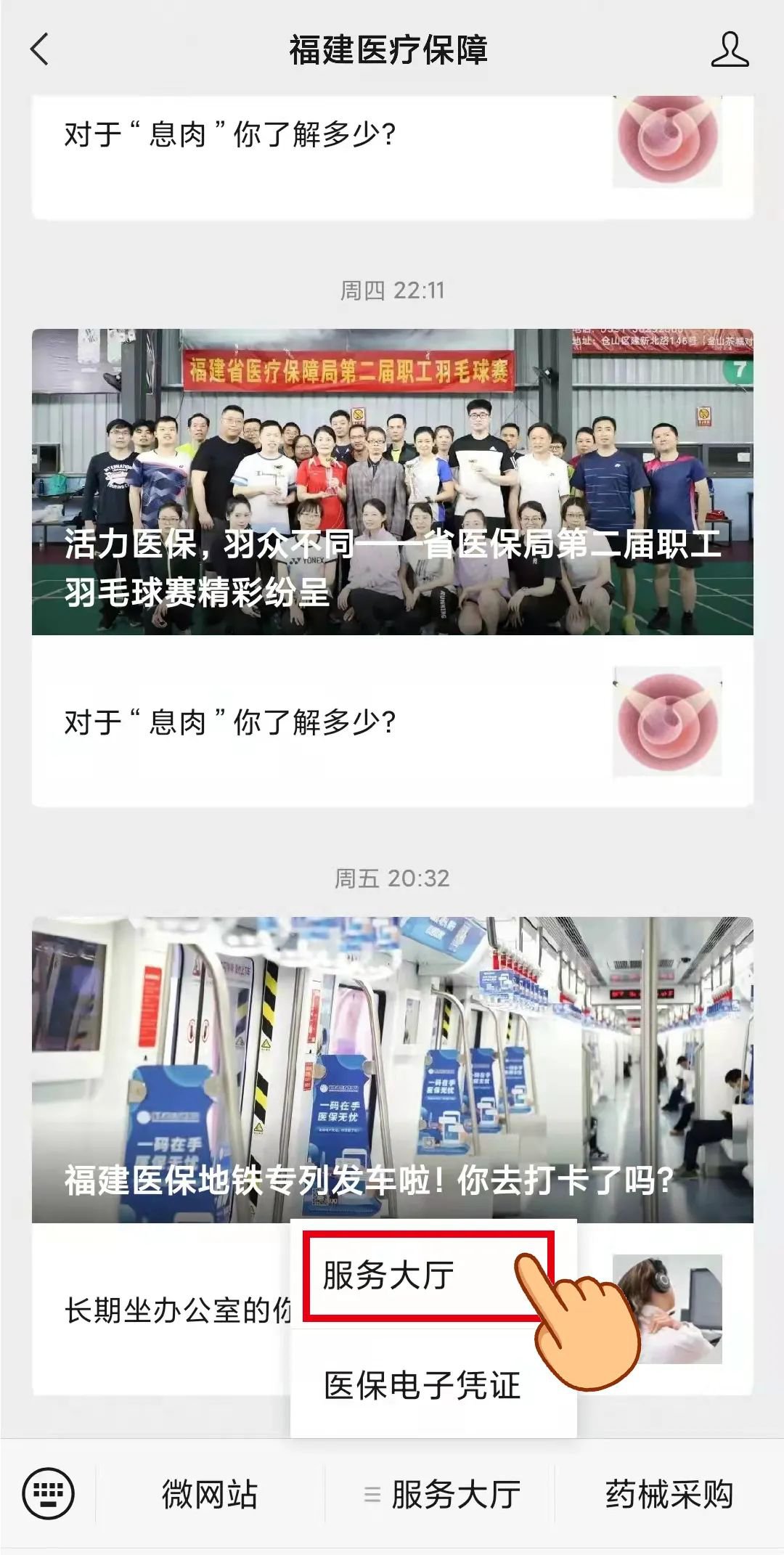Choose 医保电子凭证 from the popup
784x1555 pixels.
point(422,1385)
